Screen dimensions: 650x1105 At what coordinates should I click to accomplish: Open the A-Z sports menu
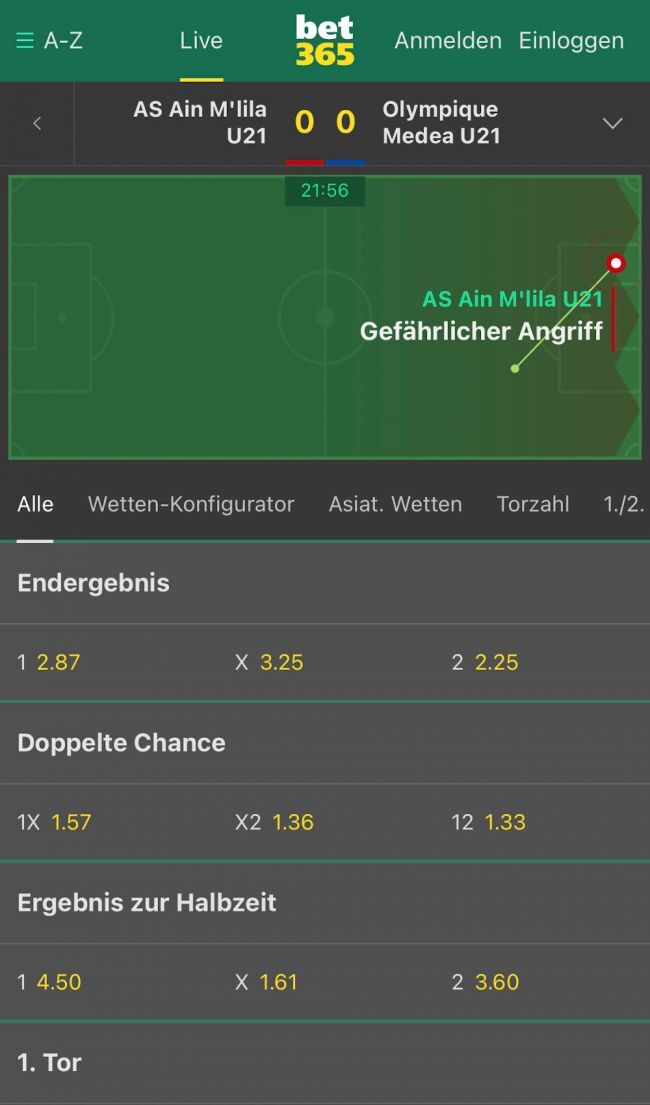pos(49,41)
